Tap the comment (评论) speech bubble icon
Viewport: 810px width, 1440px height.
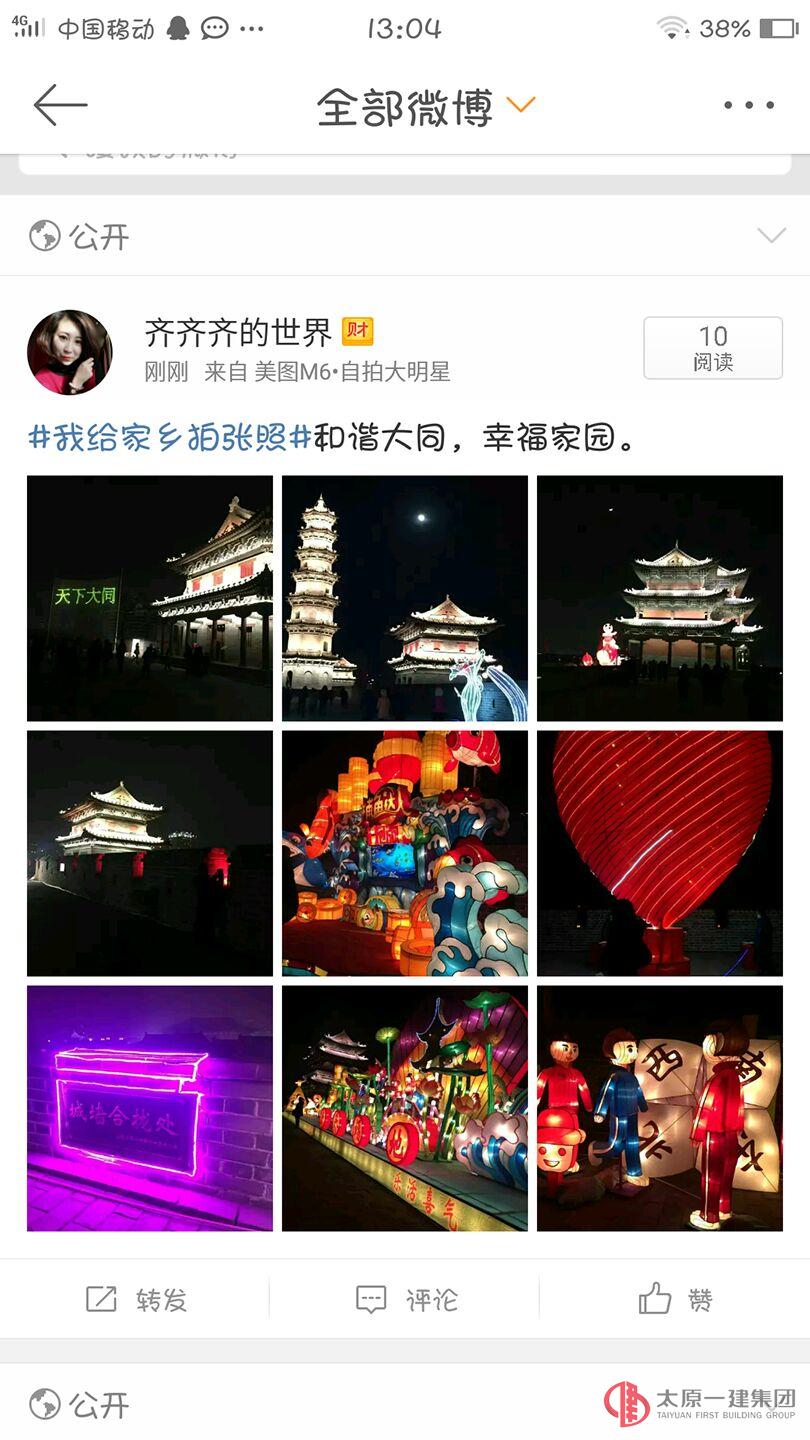pos(372,1299)
